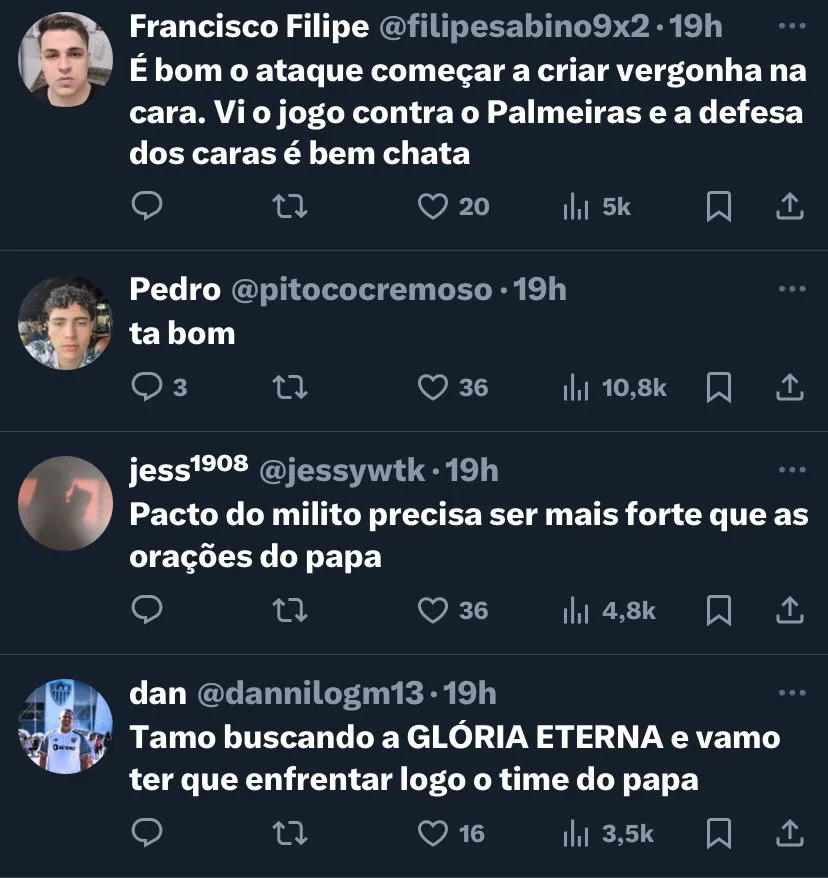Bookmark Francisco Filipe's tweet

[x=718, y=207]
